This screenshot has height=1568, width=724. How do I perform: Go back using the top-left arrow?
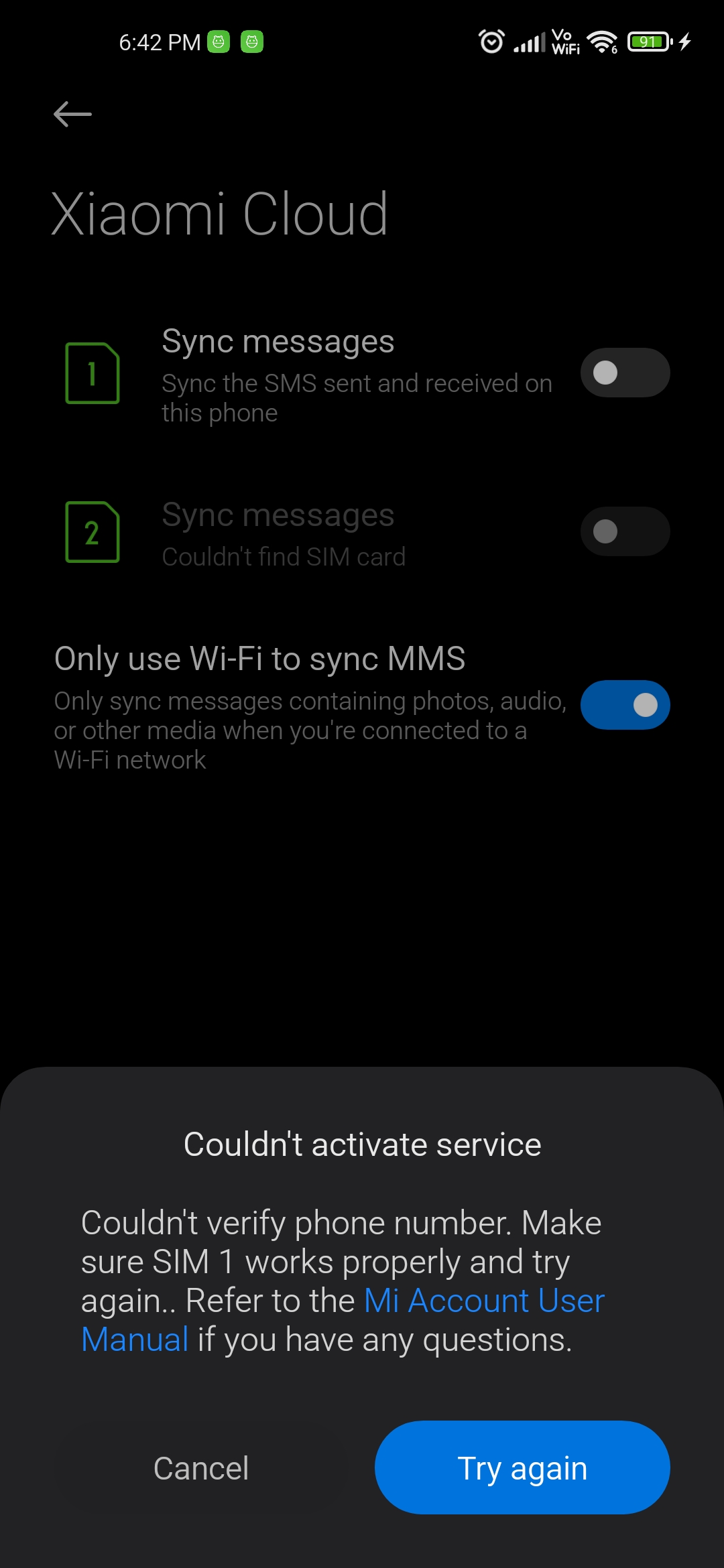(x=72, y=114)
